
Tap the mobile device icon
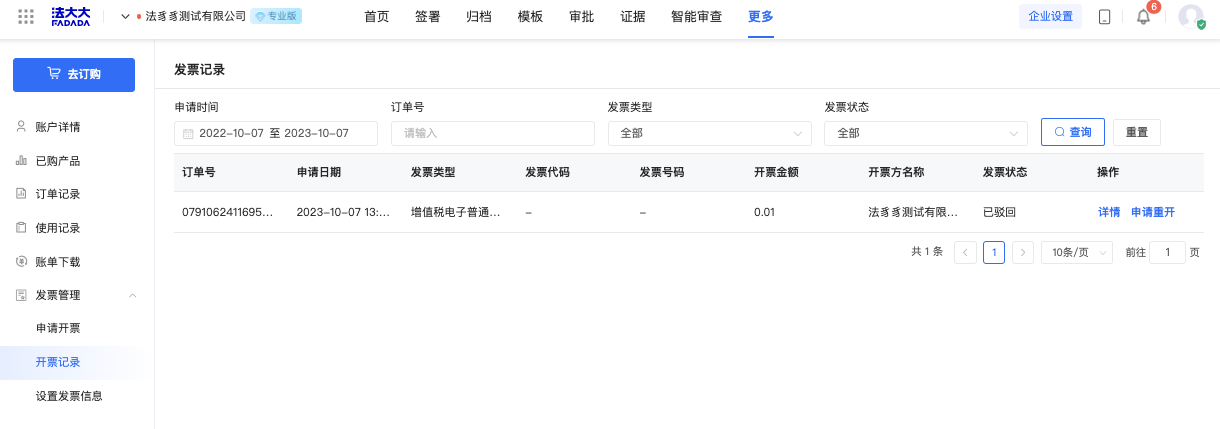(1104, 17)
